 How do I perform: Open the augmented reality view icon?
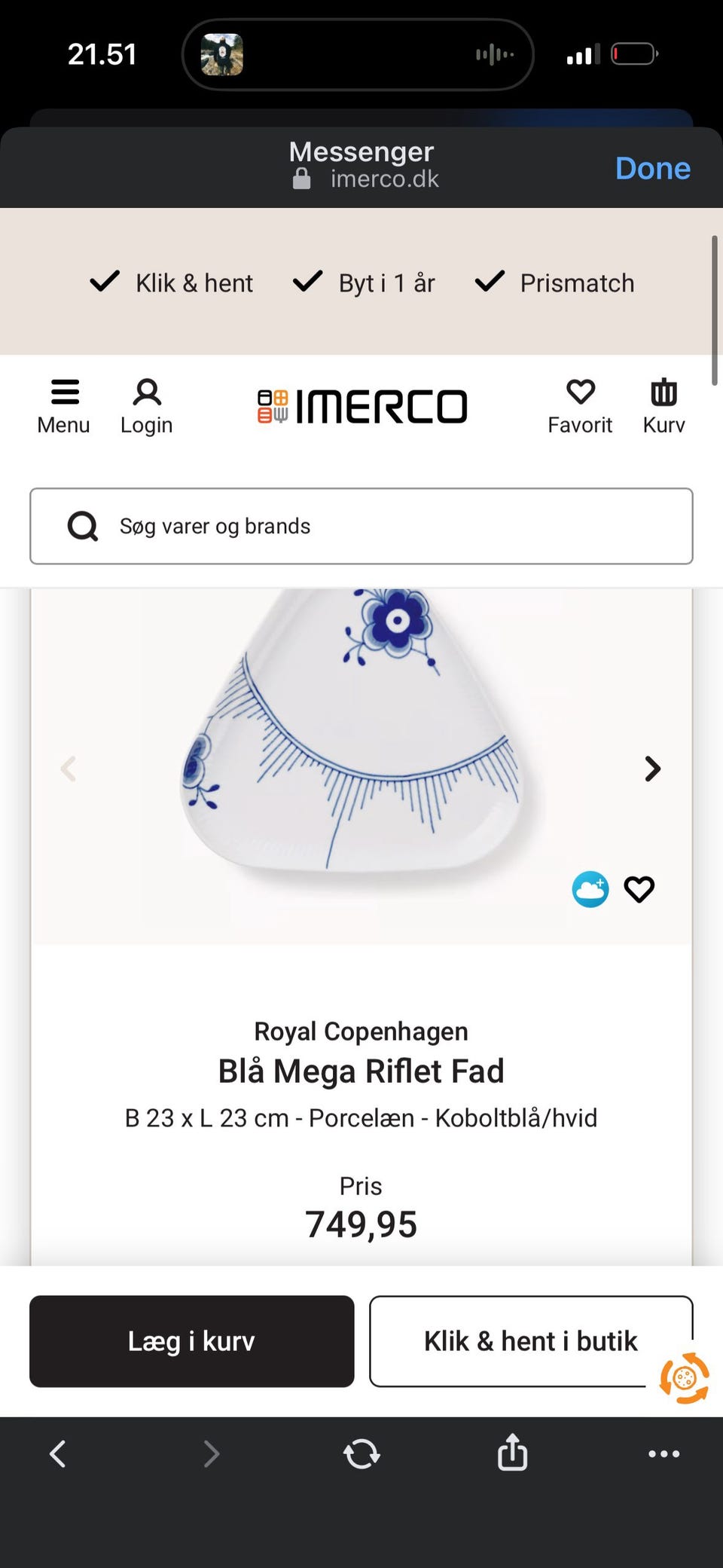pyautogui.click(x=590, y=889)
